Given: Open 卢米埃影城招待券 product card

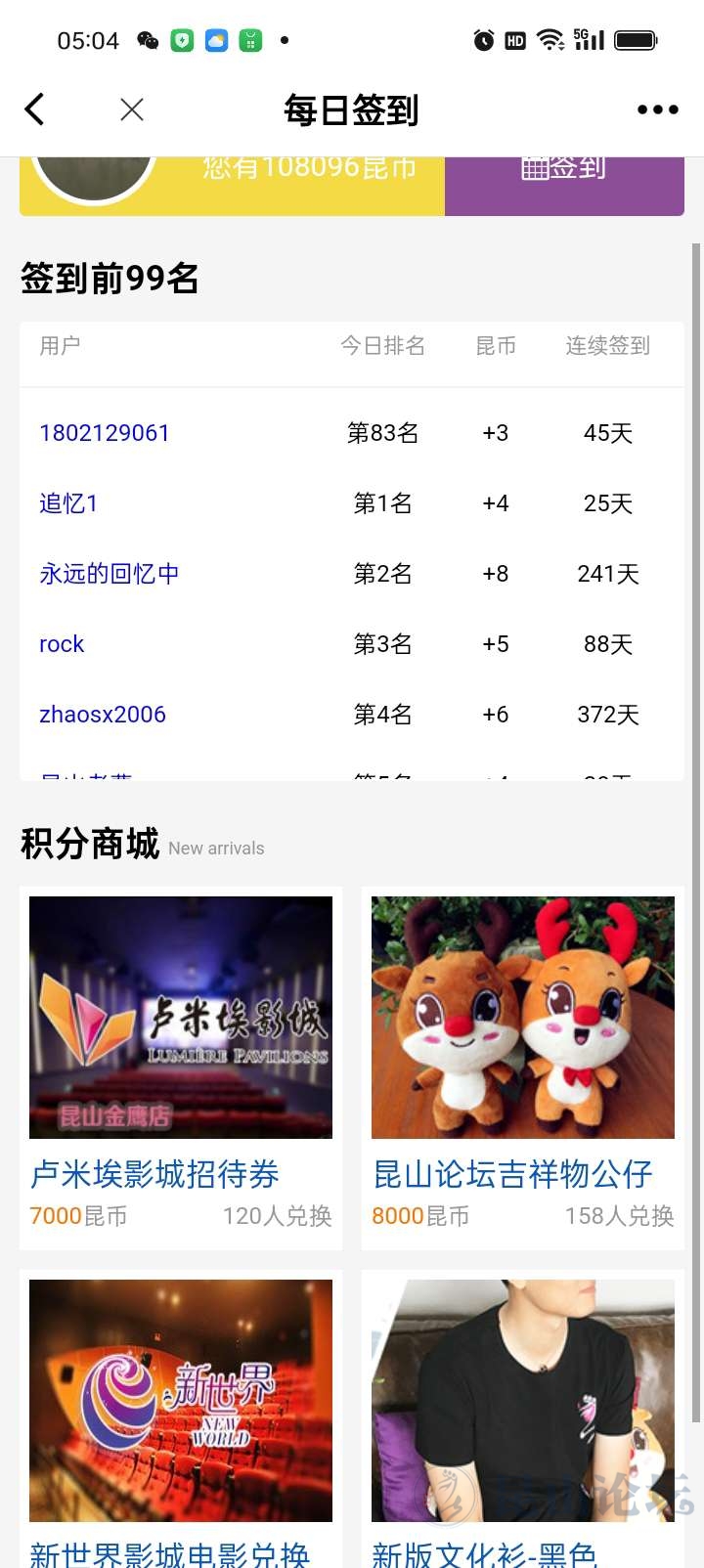Looking at the screenshot, I should tap(181, 1066).
